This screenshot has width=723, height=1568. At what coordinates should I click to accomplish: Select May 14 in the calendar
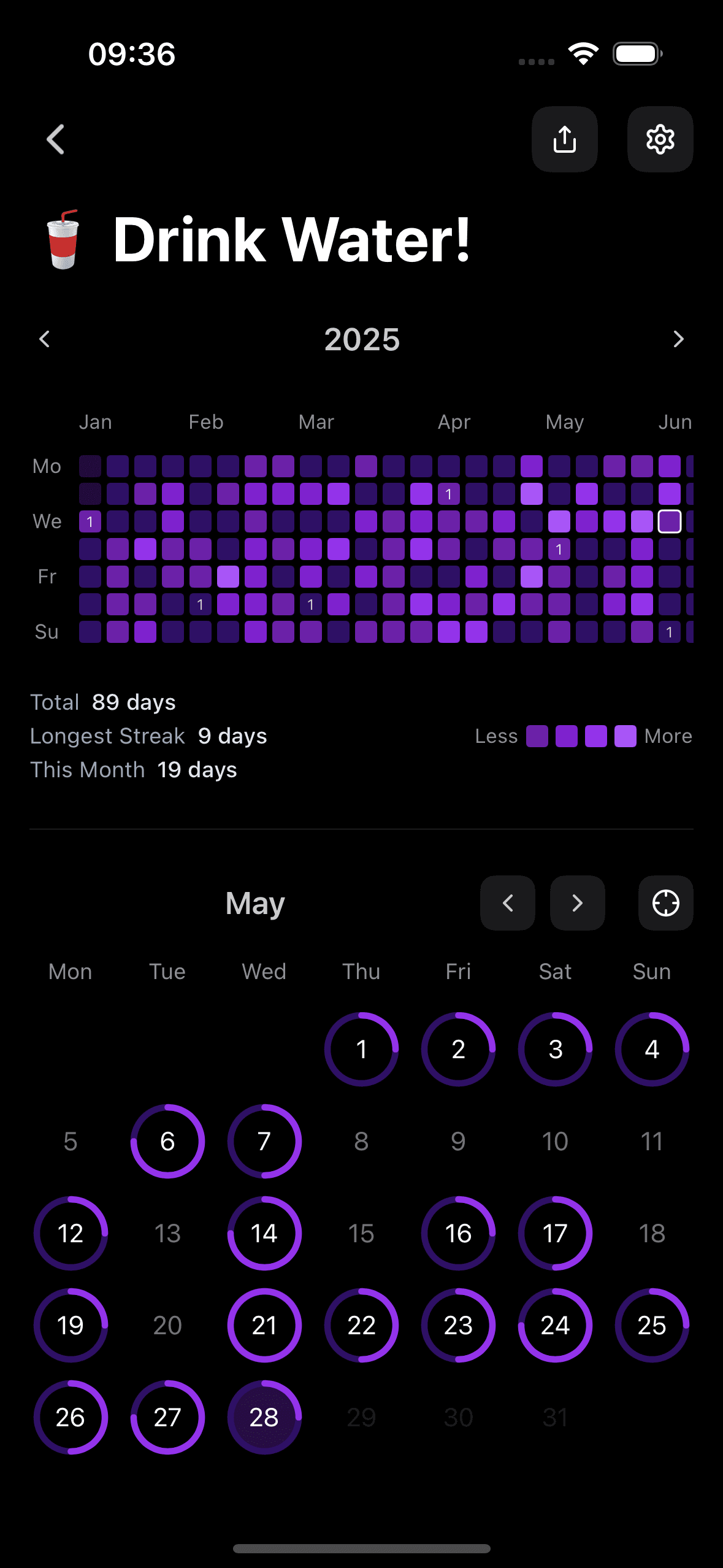click(264, 1233)
